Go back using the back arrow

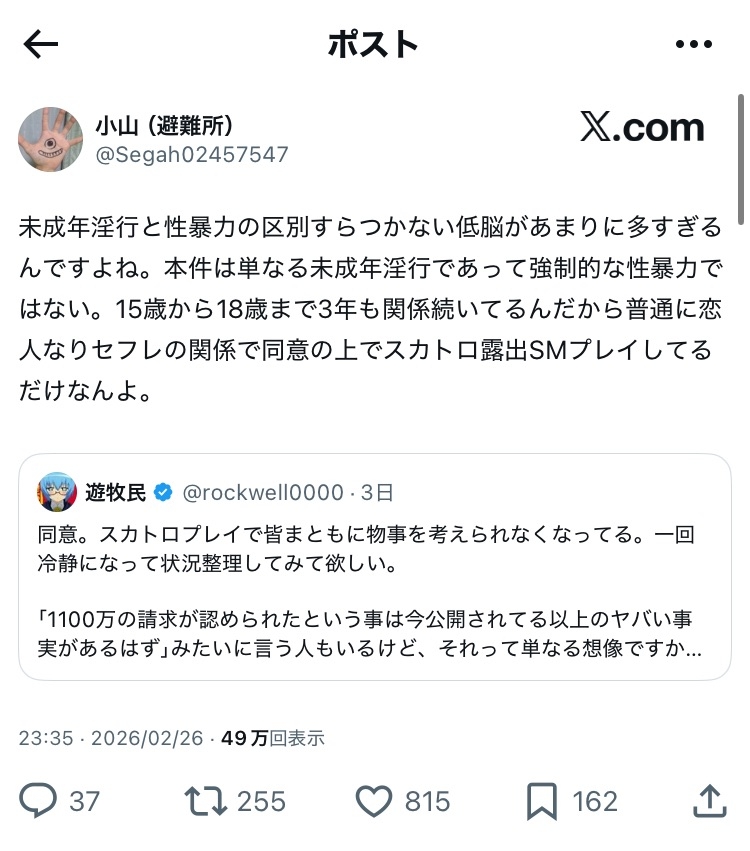point(41,44)
